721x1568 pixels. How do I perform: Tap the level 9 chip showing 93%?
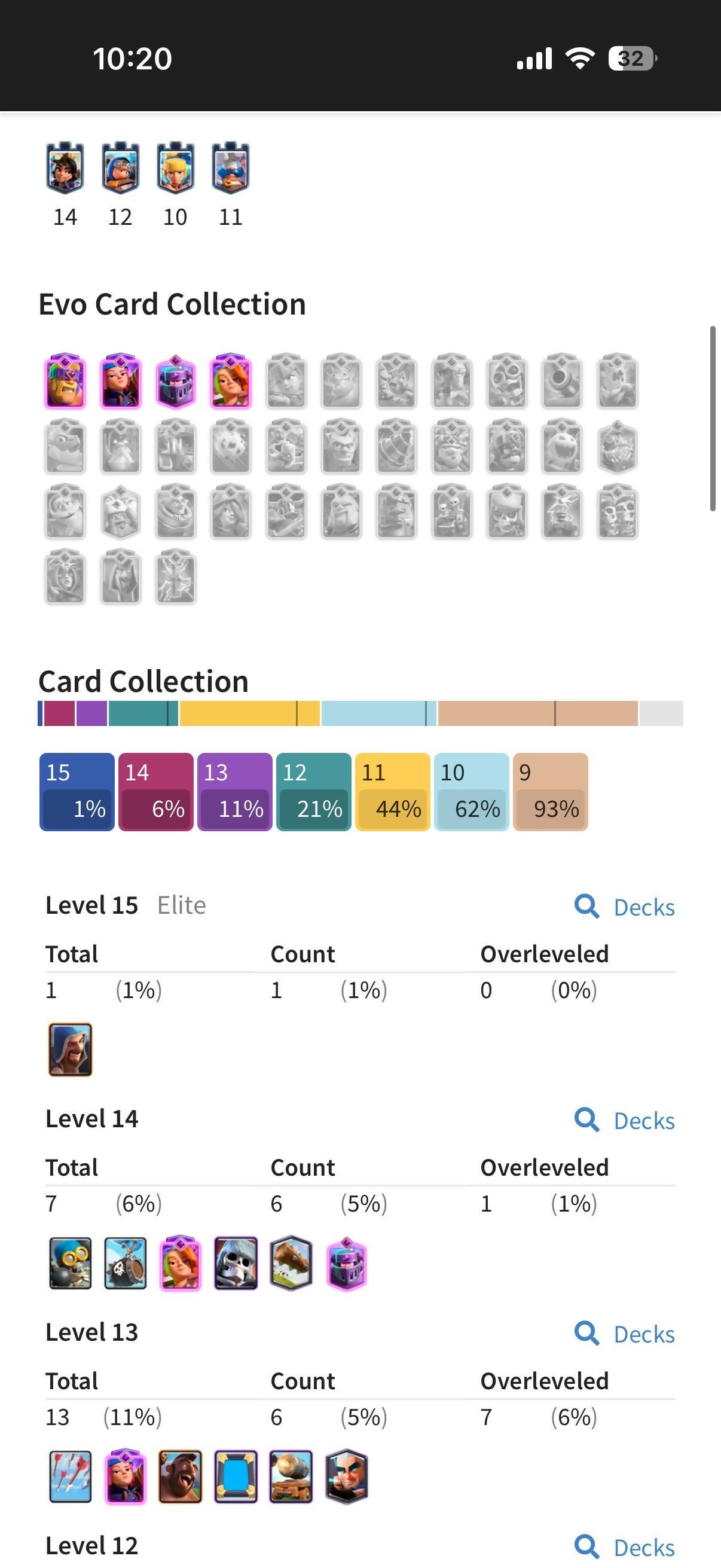[x=550, y=791]
